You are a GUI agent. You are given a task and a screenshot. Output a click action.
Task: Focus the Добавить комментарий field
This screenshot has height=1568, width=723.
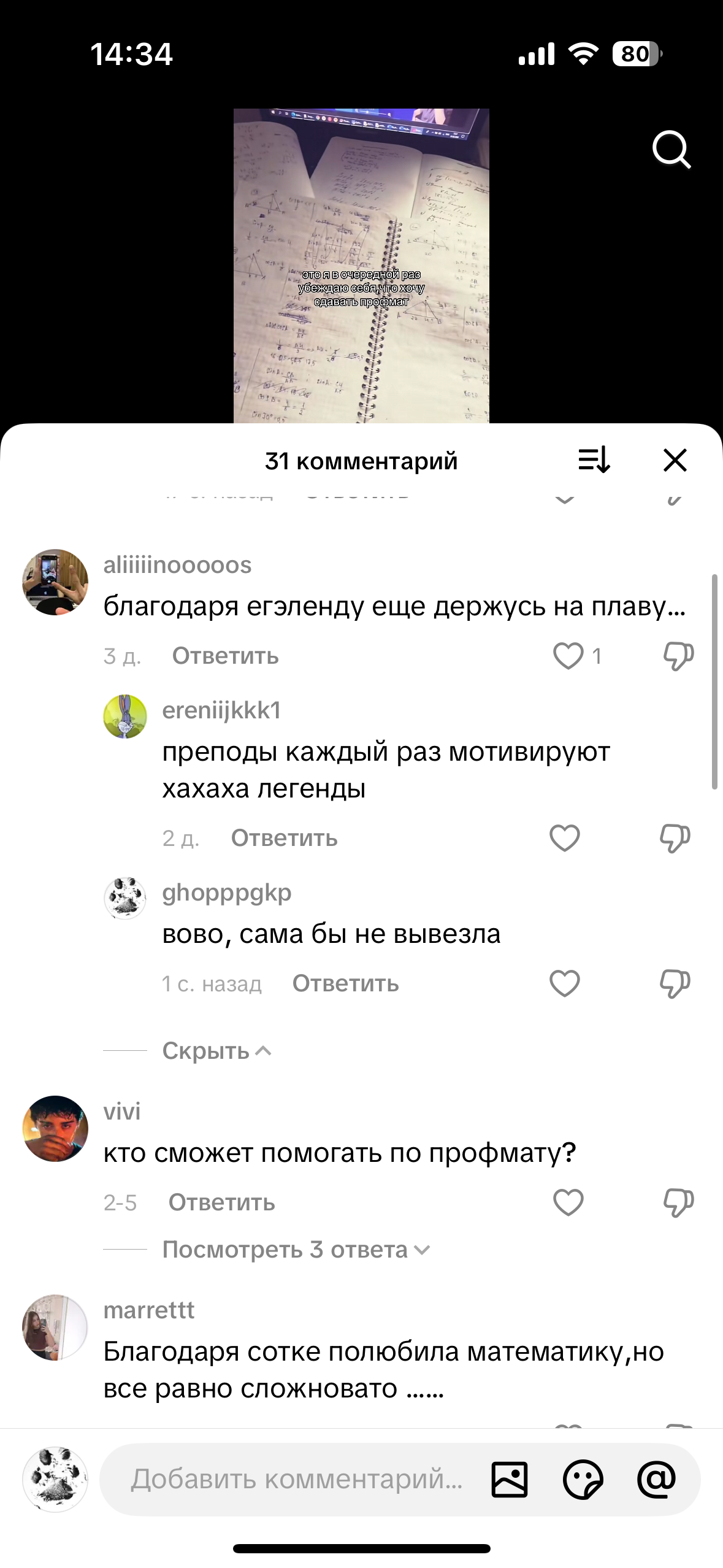click(x=296, y=1479)
